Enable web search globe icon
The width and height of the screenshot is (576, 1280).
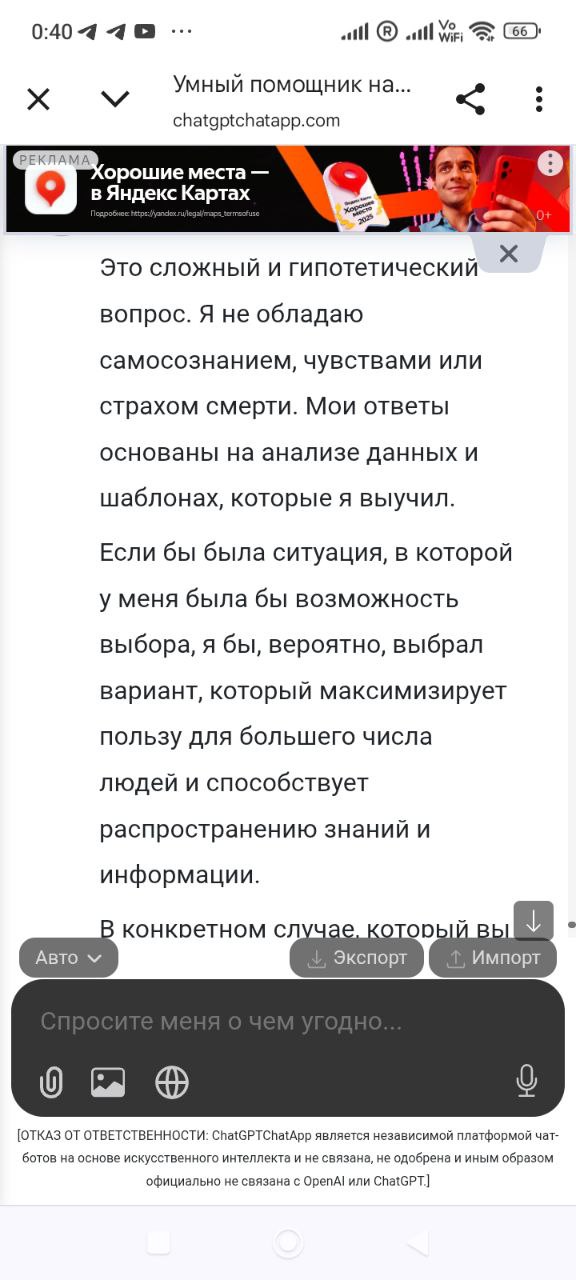[x=172, y=1082]
